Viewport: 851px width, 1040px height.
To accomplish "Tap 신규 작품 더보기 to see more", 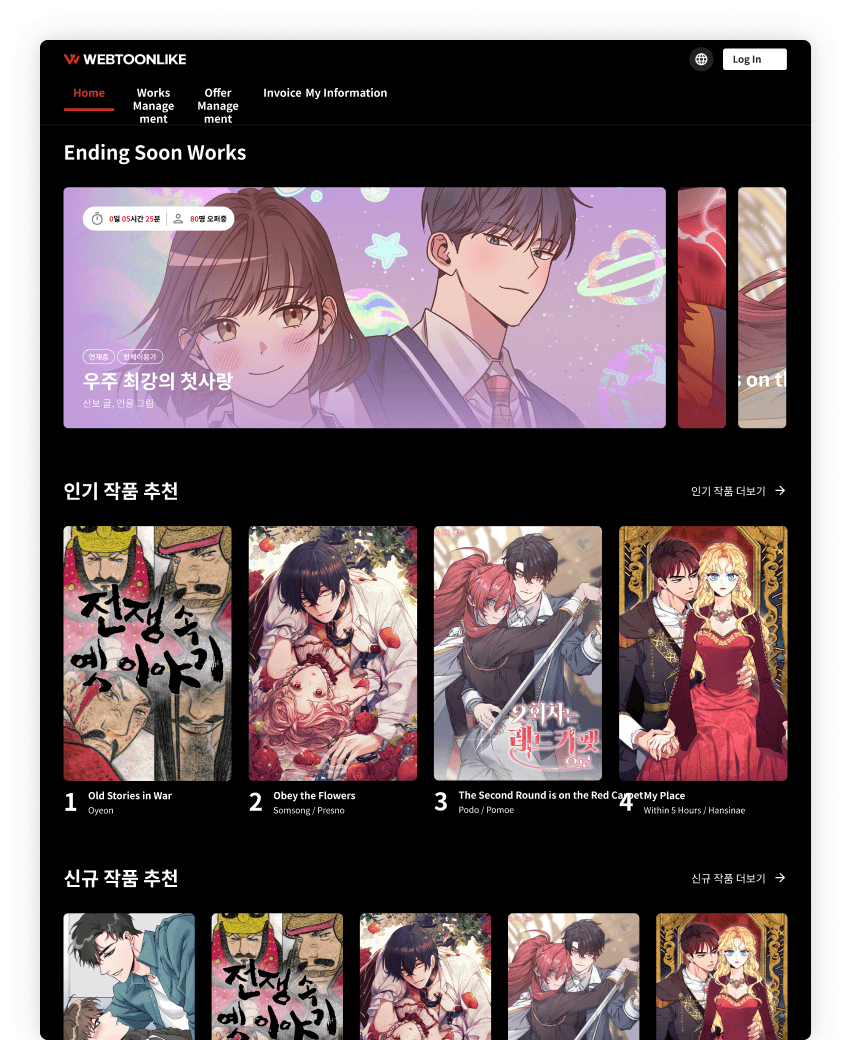I will pyautogui.click(x=738, y=878).
